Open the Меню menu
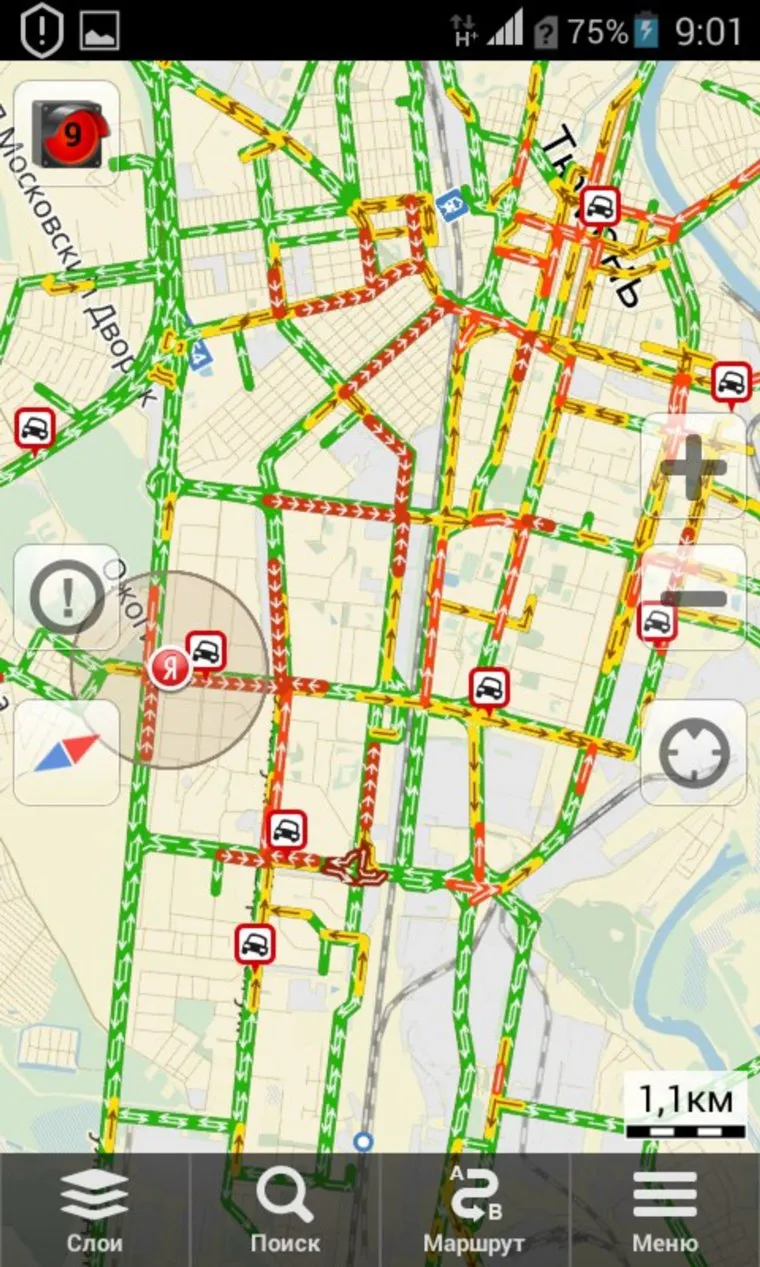 pyautogui.click(x=665, y=1210)
